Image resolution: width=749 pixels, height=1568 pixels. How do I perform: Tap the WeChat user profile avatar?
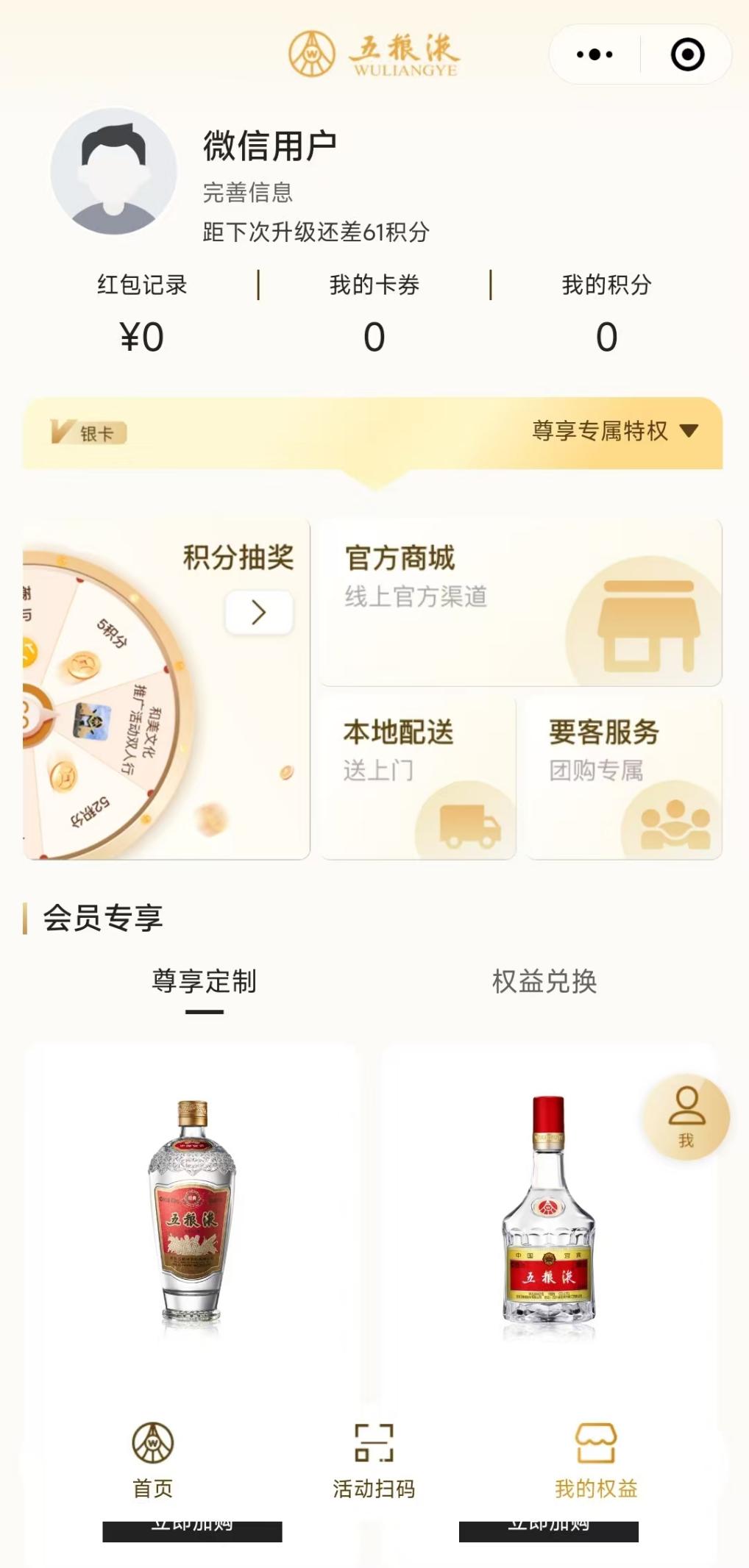point(113,171)
